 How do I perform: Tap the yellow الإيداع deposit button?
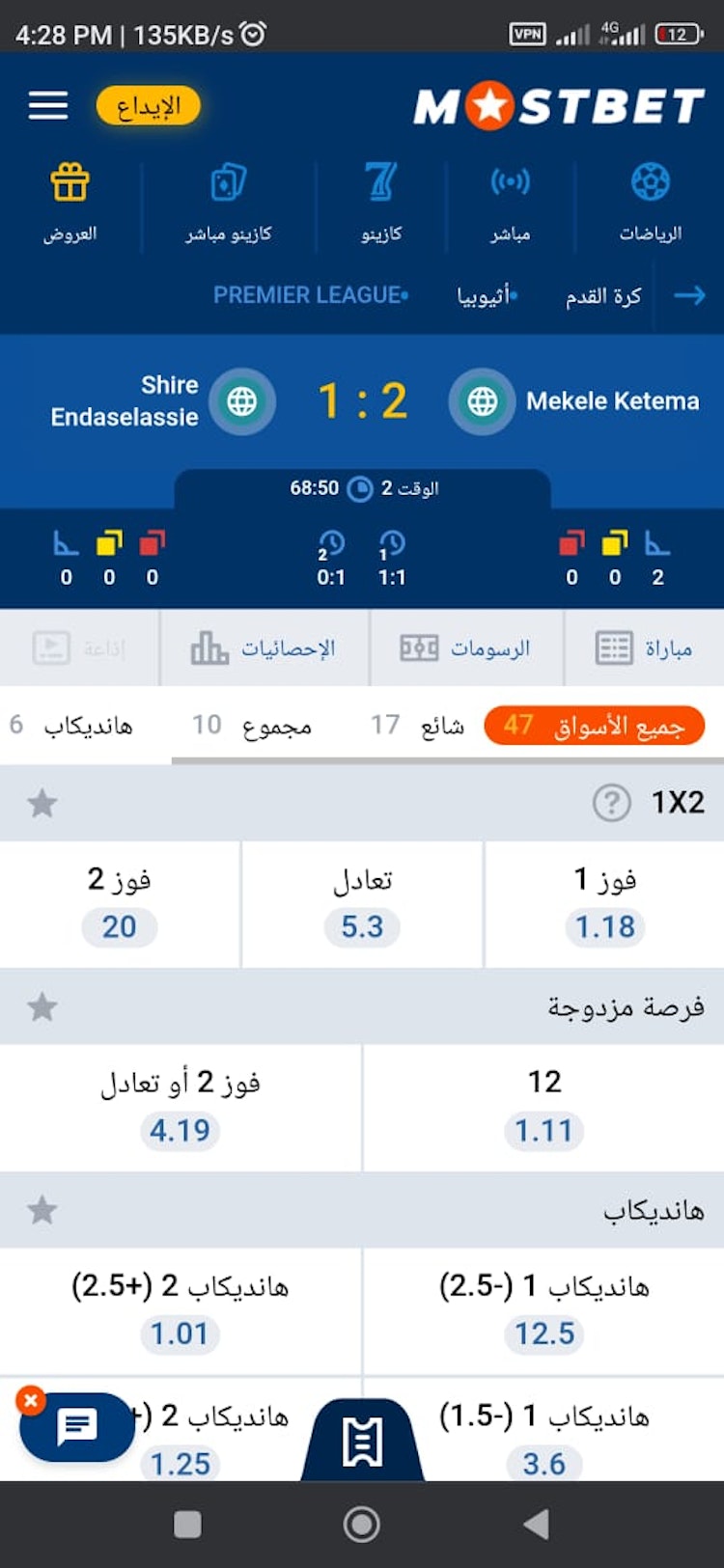point(148,106)
